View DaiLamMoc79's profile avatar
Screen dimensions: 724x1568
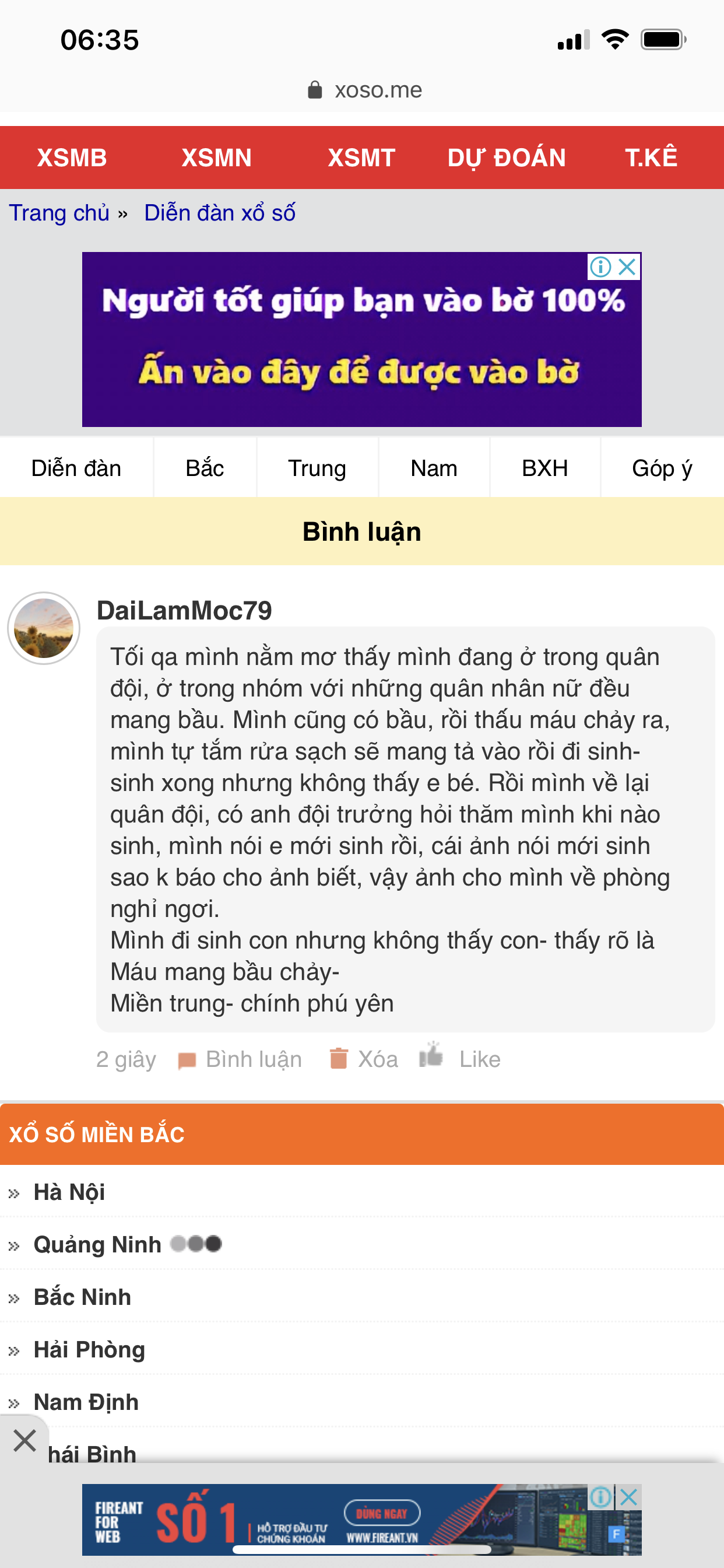pyautogui.click(x=44, y=628)
